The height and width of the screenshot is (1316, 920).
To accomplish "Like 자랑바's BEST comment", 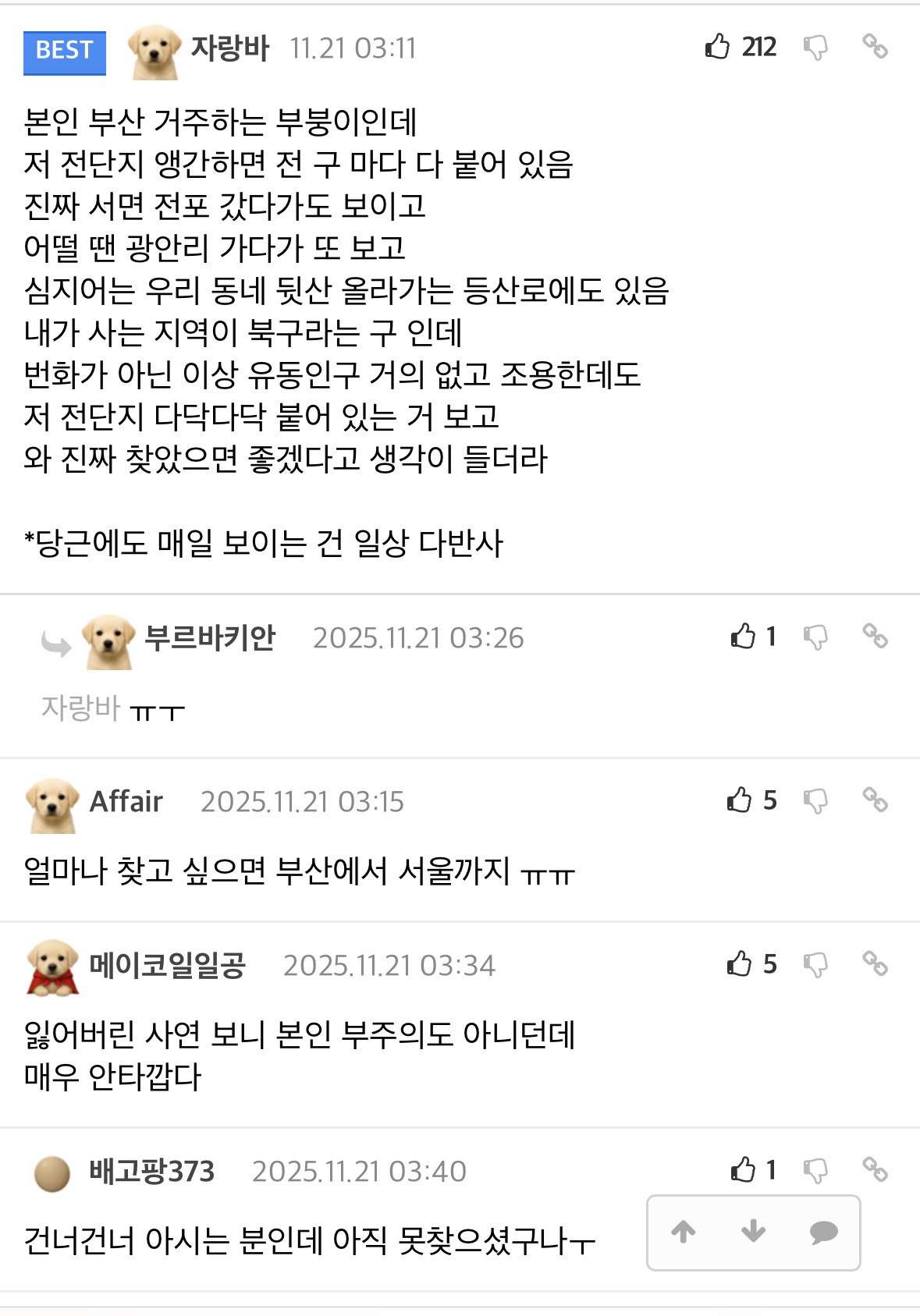I will point(717,47).
